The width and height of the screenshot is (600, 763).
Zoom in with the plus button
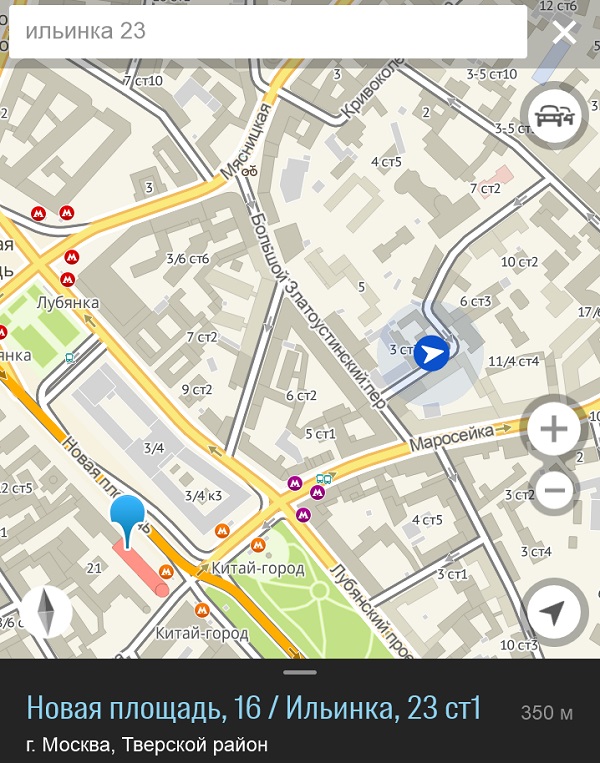click(x=553, y=430)
